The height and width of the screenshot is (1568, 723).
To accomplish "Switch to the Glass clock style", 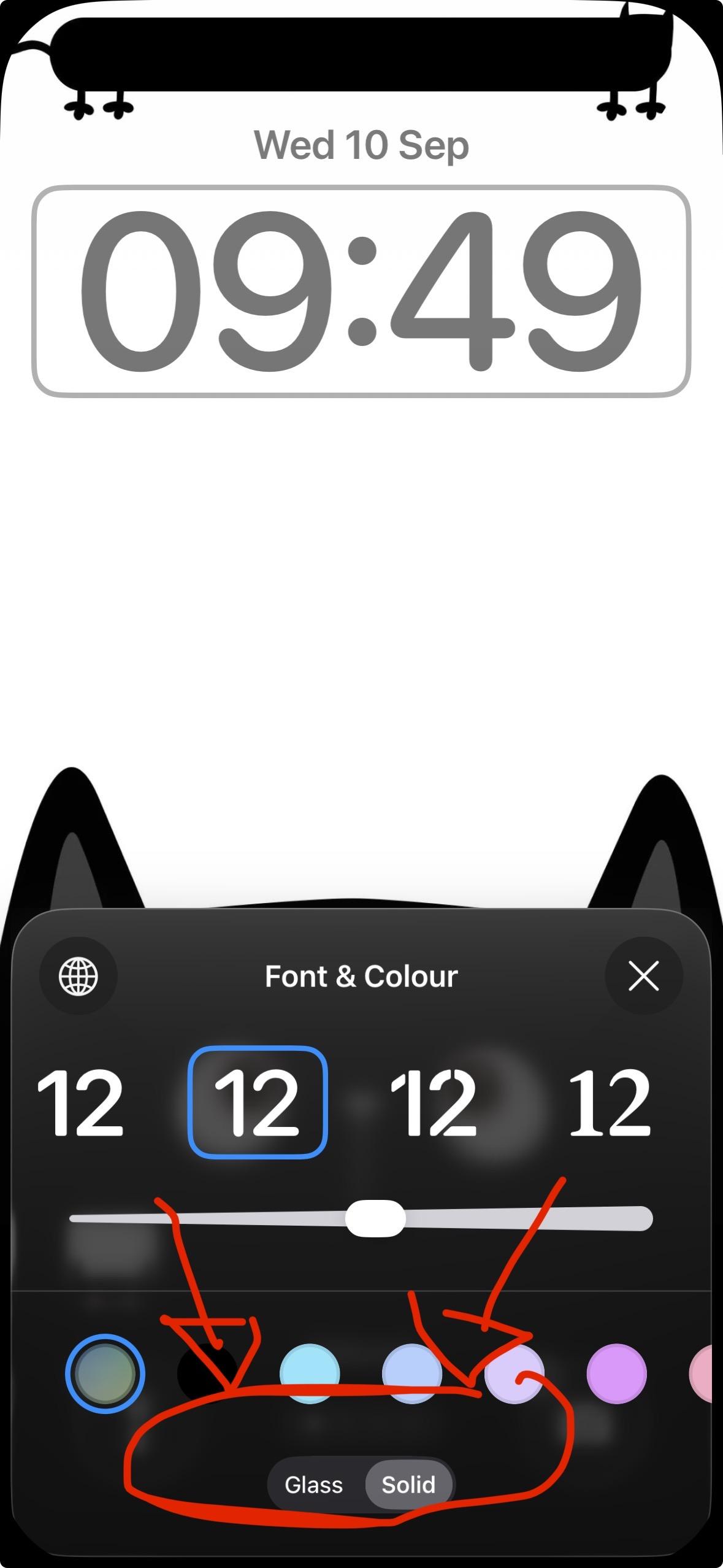I will tap(314, 1485).
